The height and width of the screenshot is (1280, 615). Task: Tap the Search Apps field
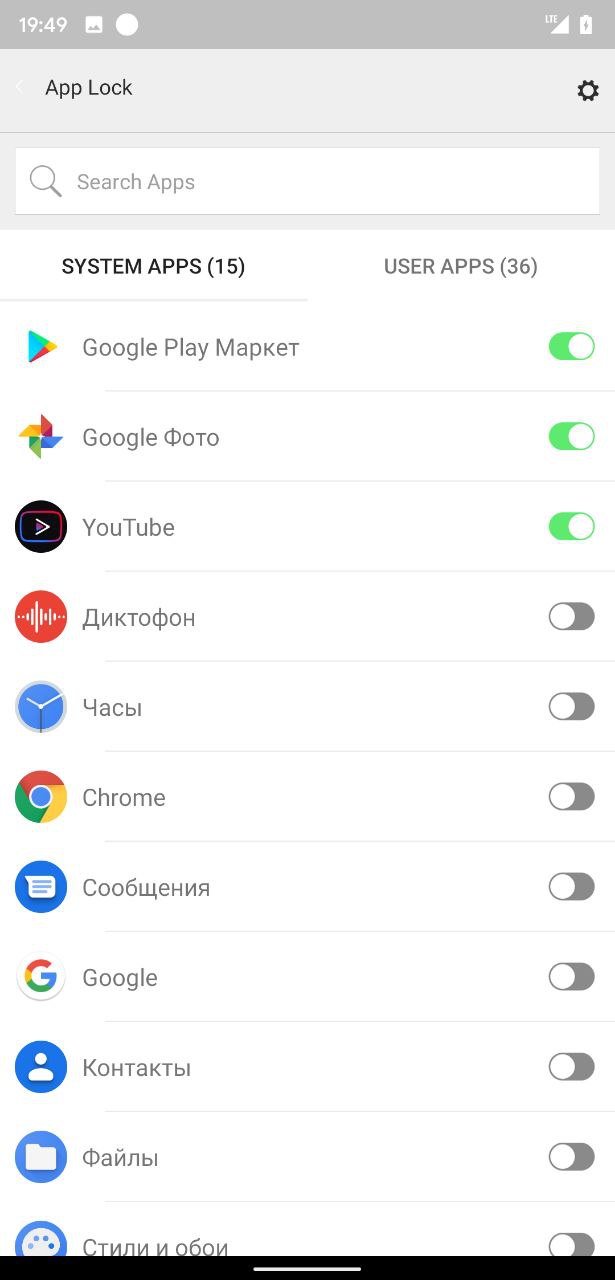307,181
